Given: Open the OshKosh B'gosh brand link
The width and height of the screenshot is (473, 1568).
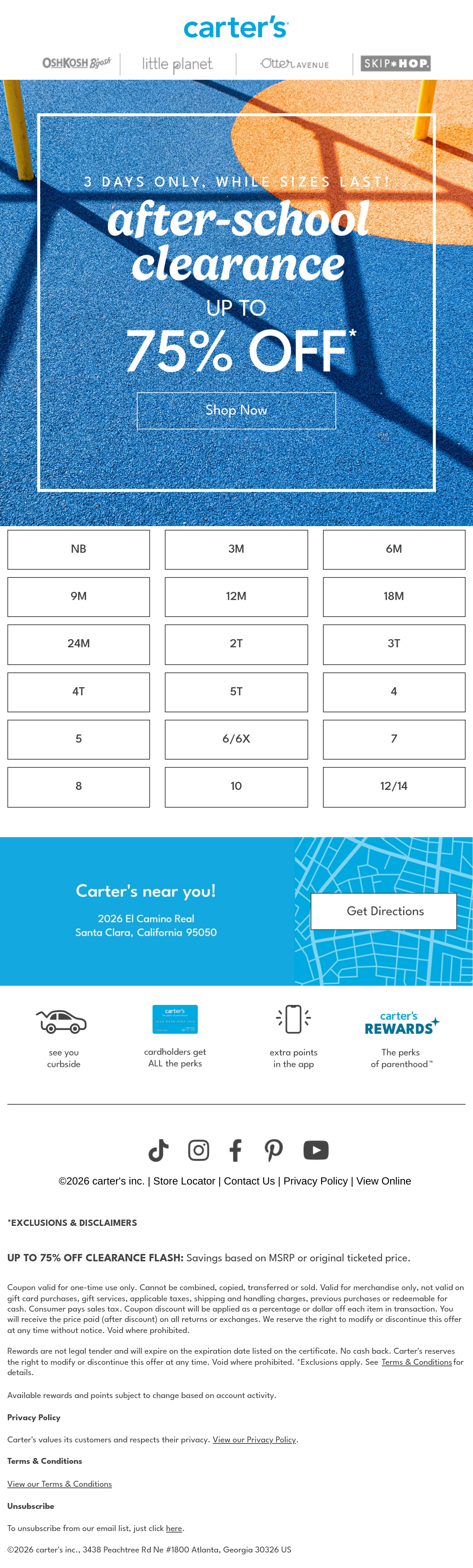Looking at the screenshot, I should coord(77,63).
